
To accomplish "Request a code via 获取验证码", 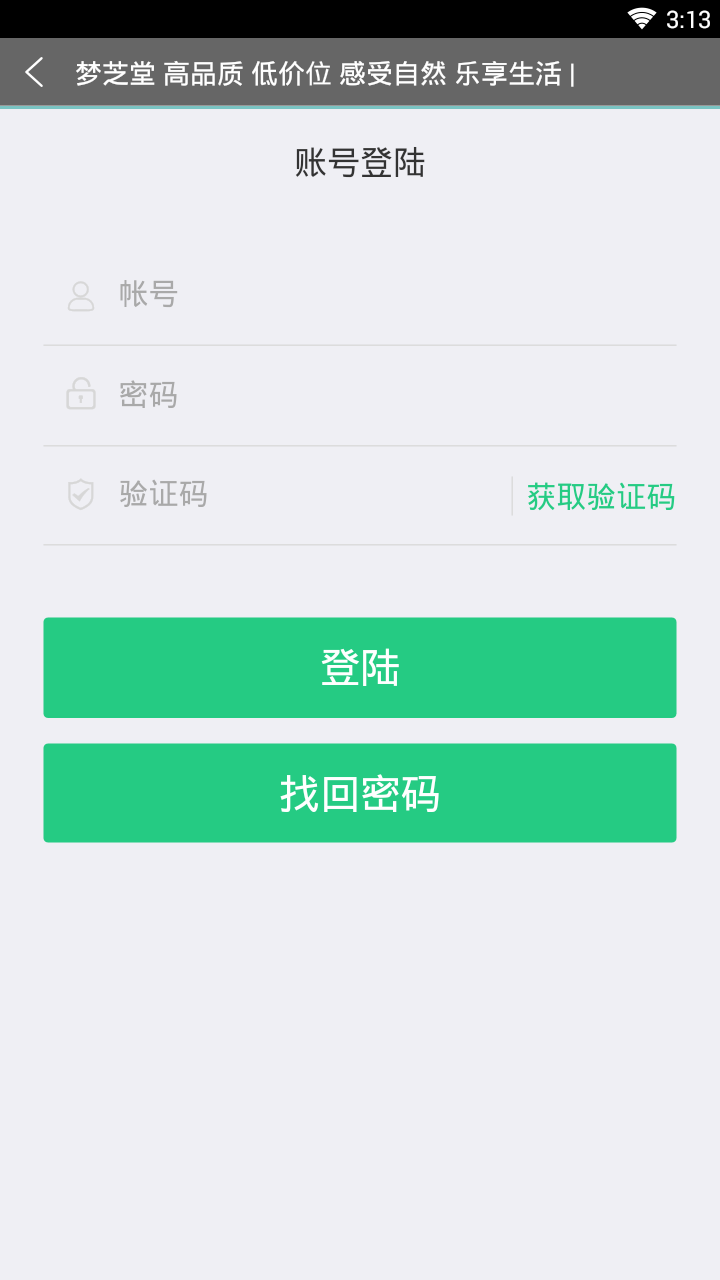I will 600,496.
